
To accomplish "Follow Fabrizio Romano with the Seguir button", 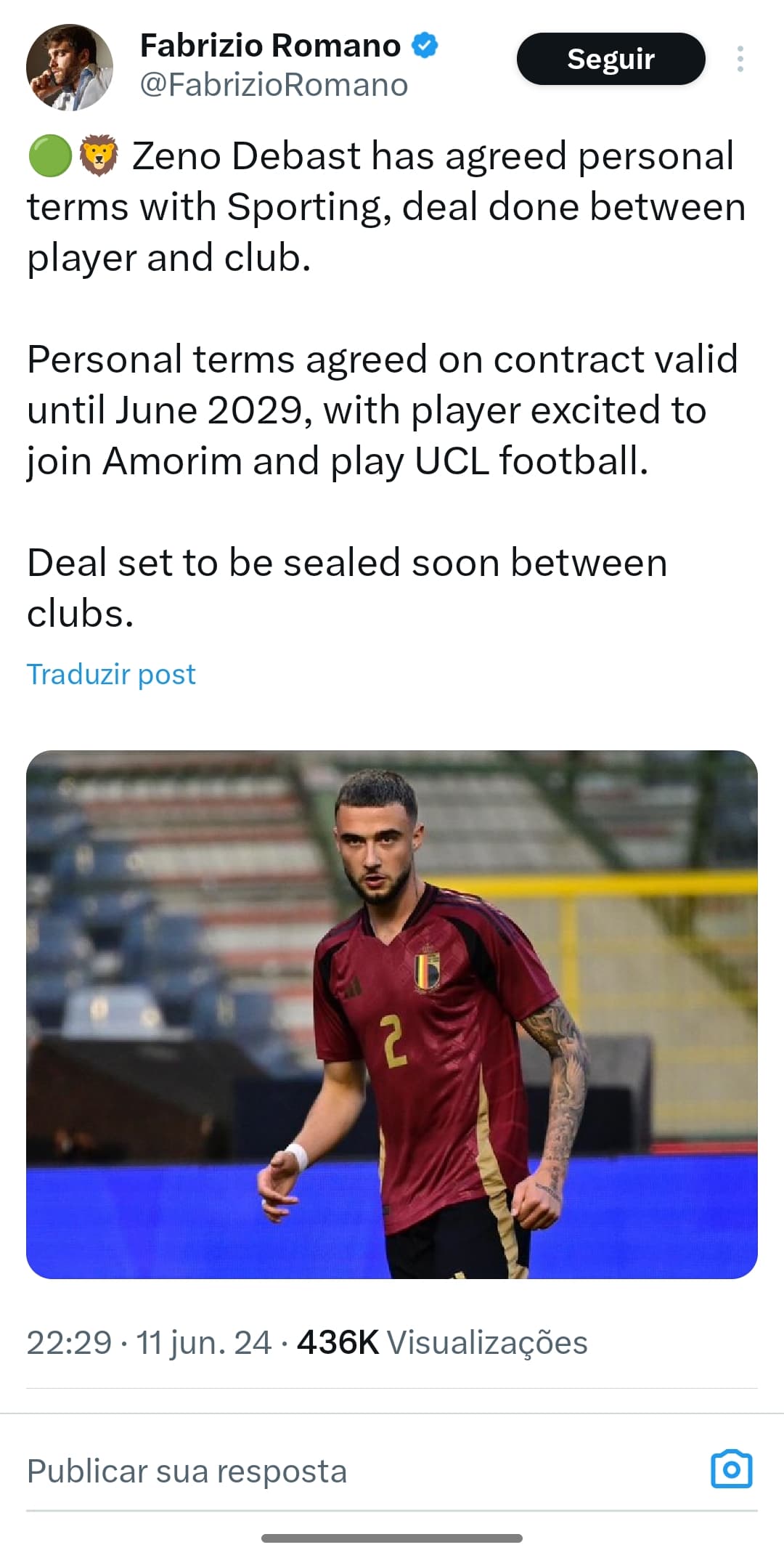I will pyautogui.click(x=611, y=59).
